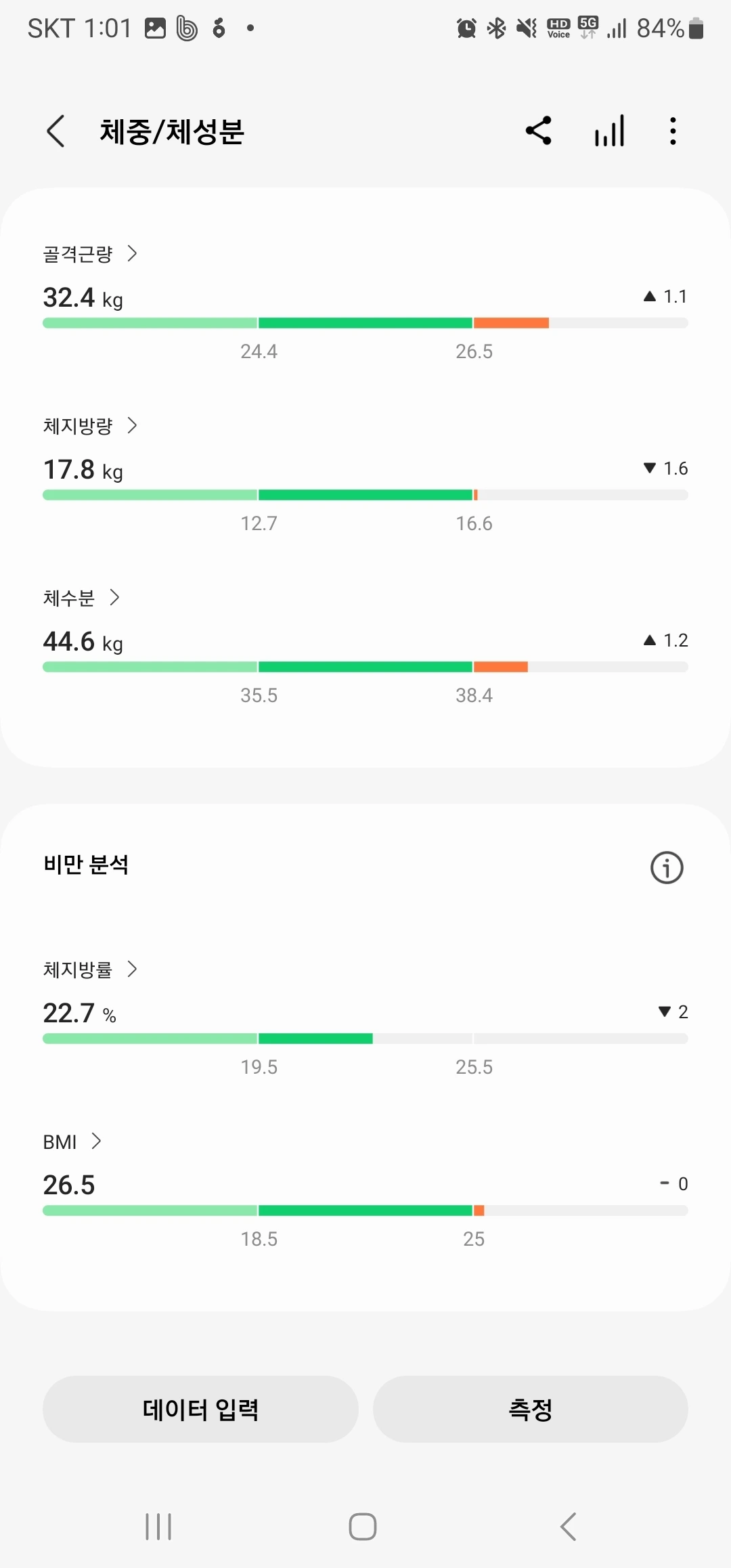
Task: Open 체지방량 details
Action: [90, 426]
